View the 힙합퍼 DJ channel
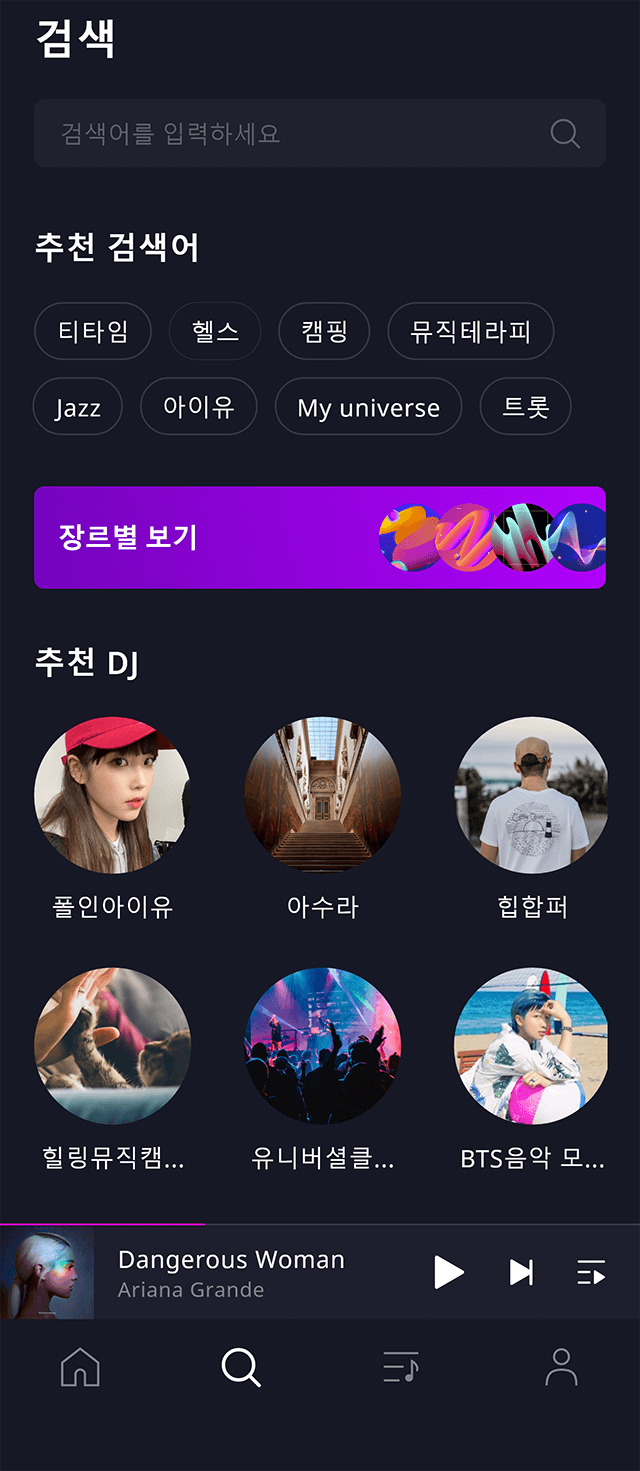 pyautogui.click(x=532, y=795)
